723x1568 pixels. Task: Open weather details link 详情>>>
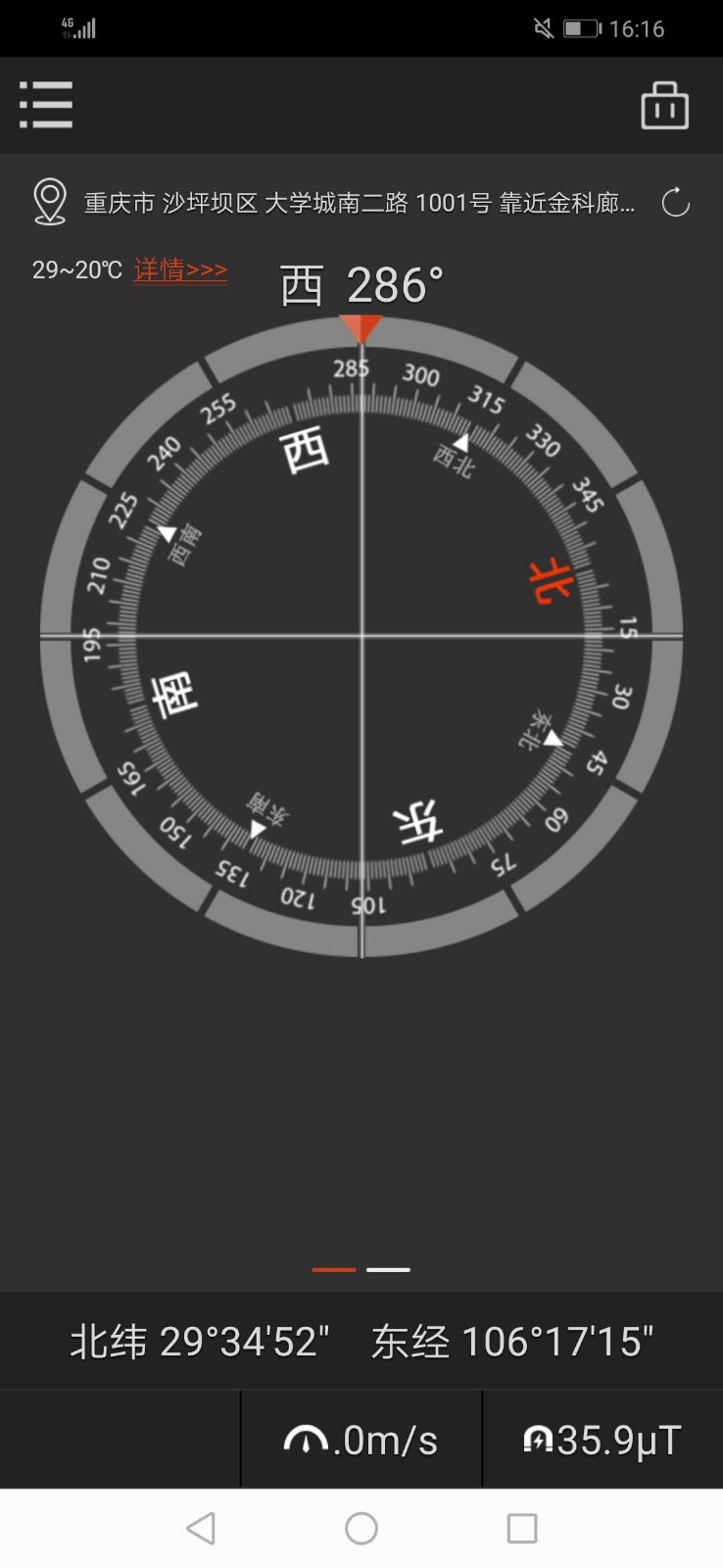click(180, 269)
